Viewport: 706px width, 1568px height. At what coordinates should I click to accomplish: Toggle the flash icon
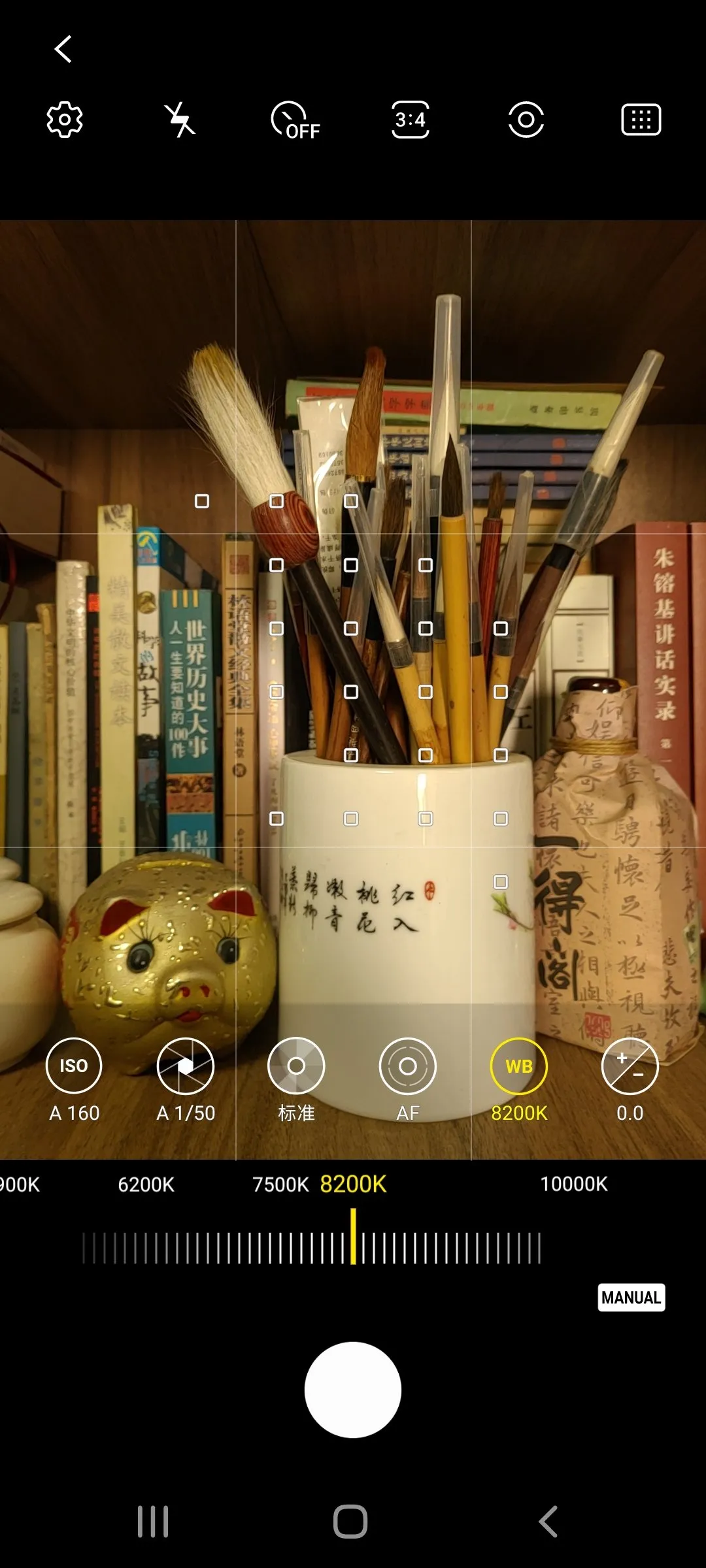tap(180, 120)
